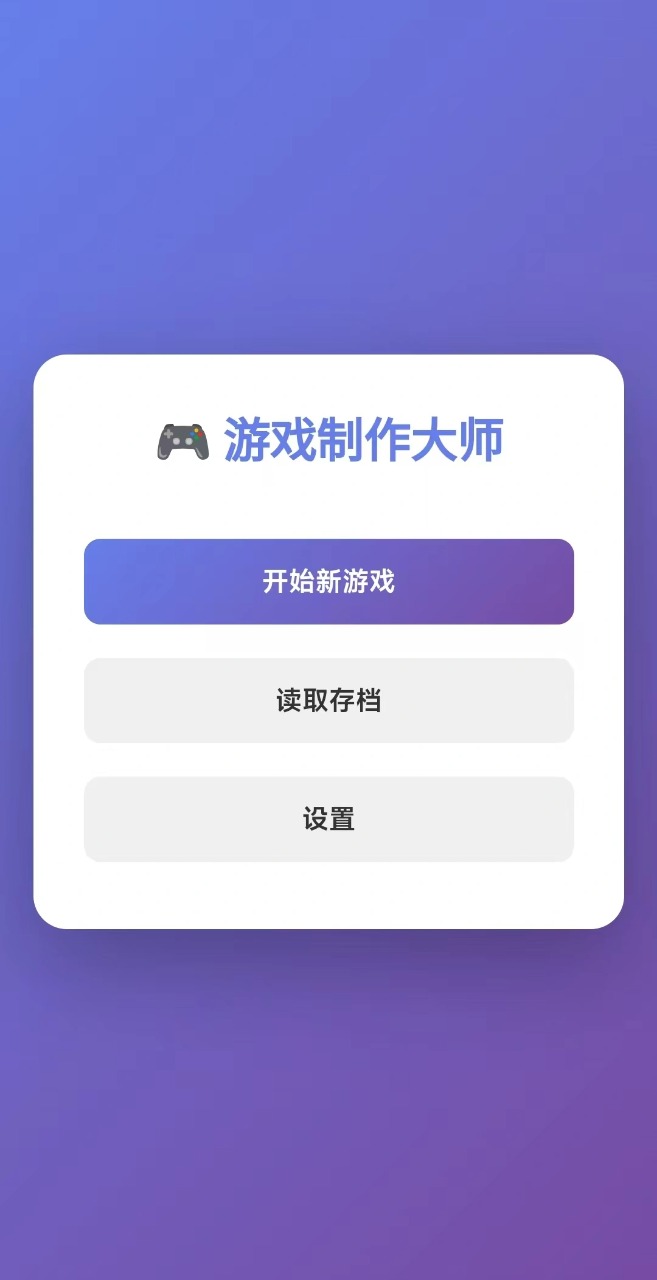Open 读取存档 to load a save

click(328, 700)
